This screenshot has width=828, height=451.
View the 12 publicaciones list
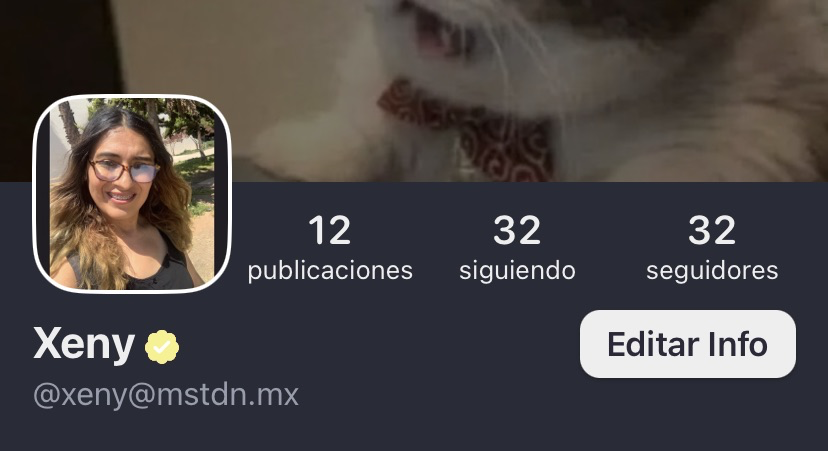point(330,248)
